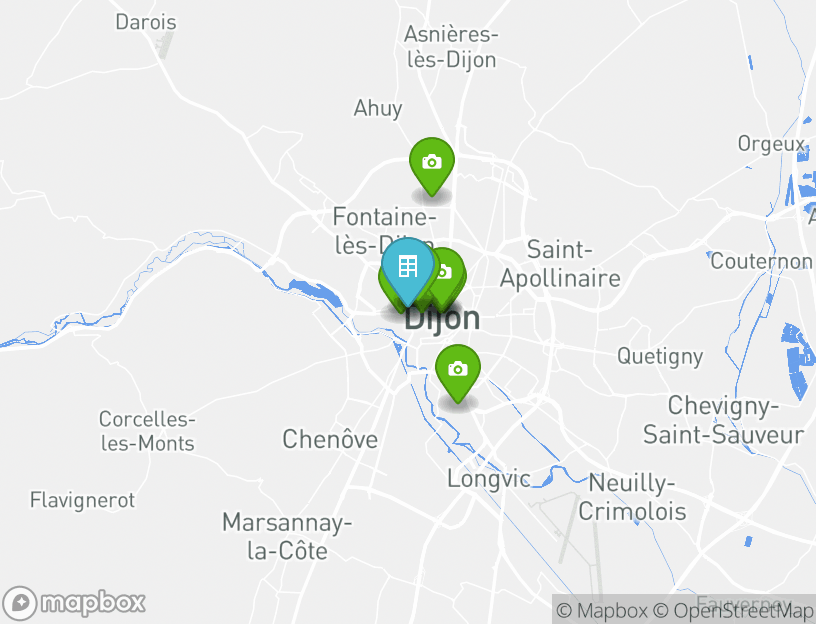Select the blue building marker over Dijon
The height and width of the screenshot is (624, 816).
point(408,267)
